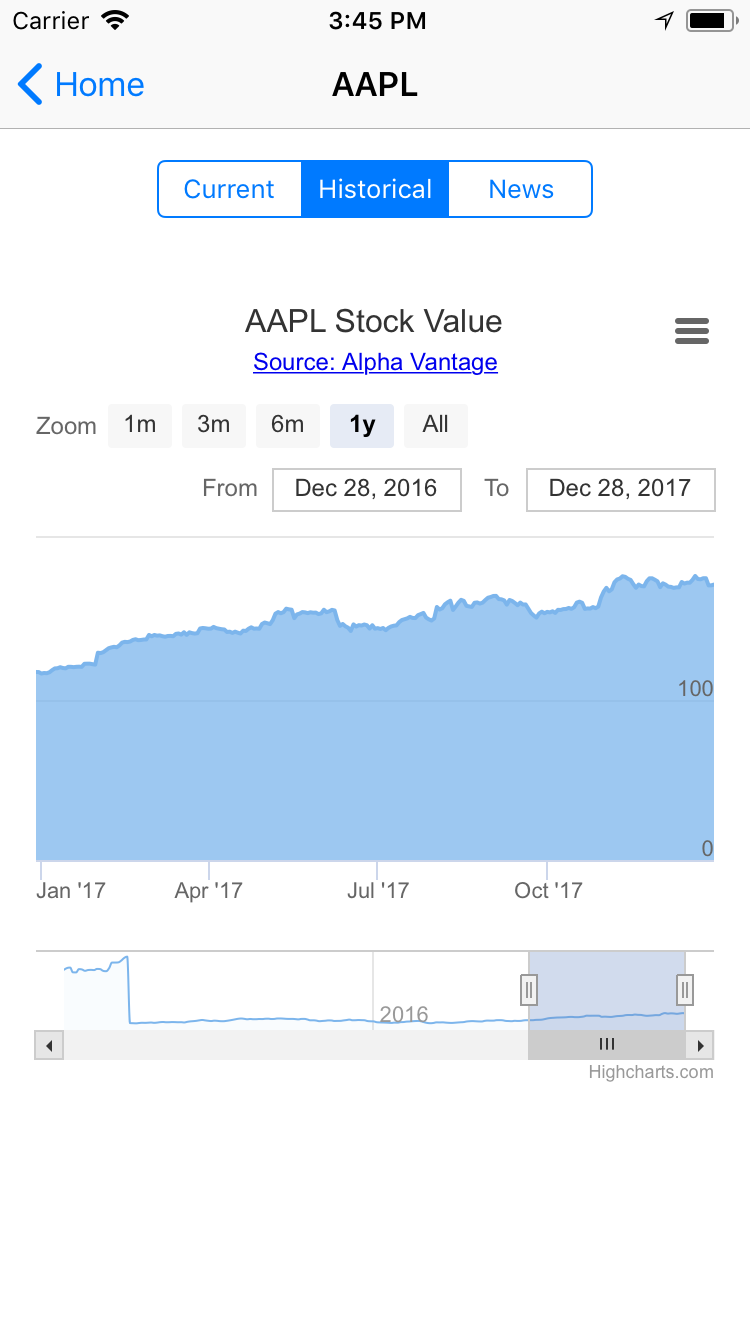Tap the navigator scrollbar thumb
Image resolution: width=750 pixels, height=1334 pixels.
[607, 1045]
